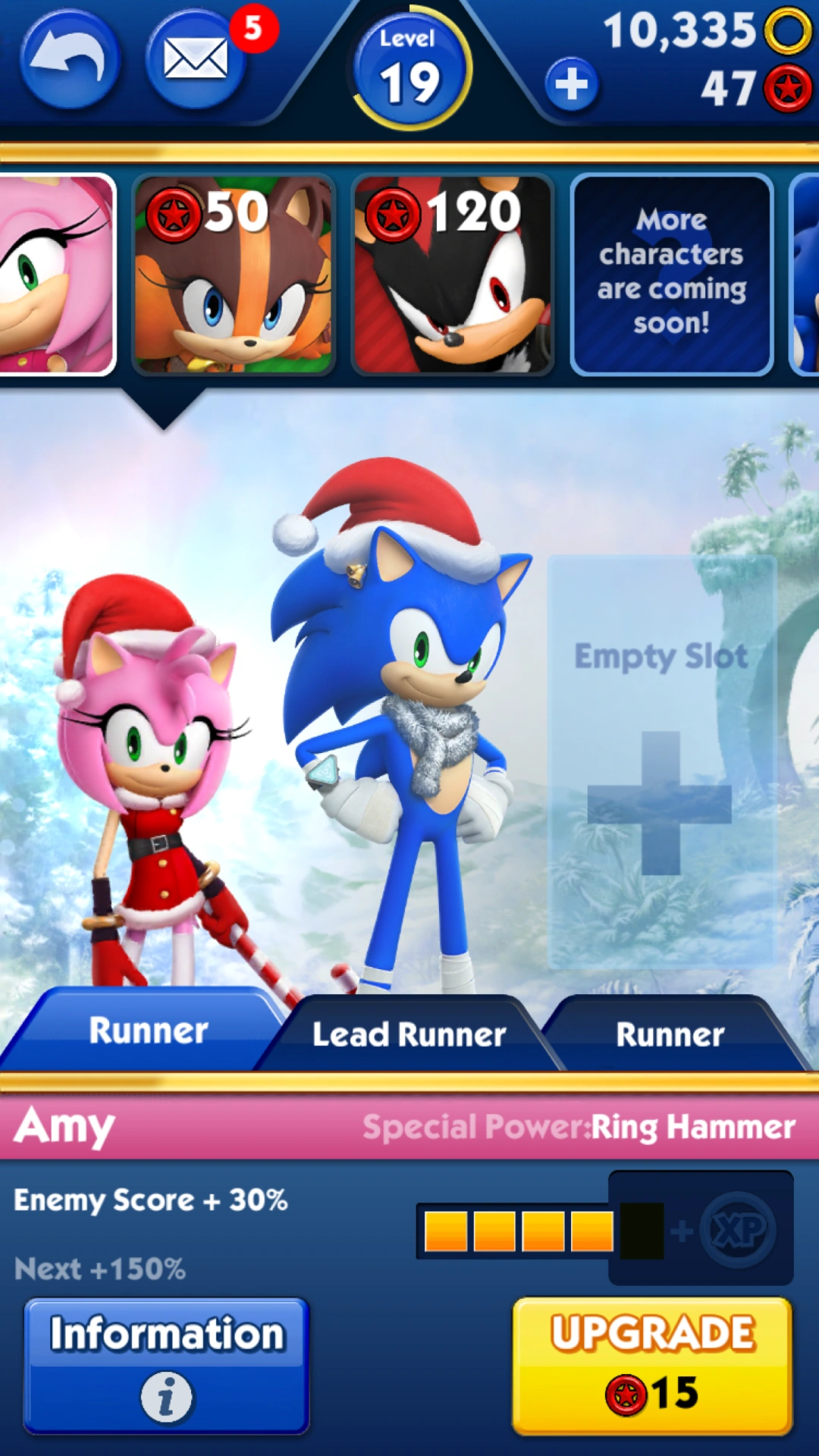Select the left Runner tab for Amy

point(148,1031)
